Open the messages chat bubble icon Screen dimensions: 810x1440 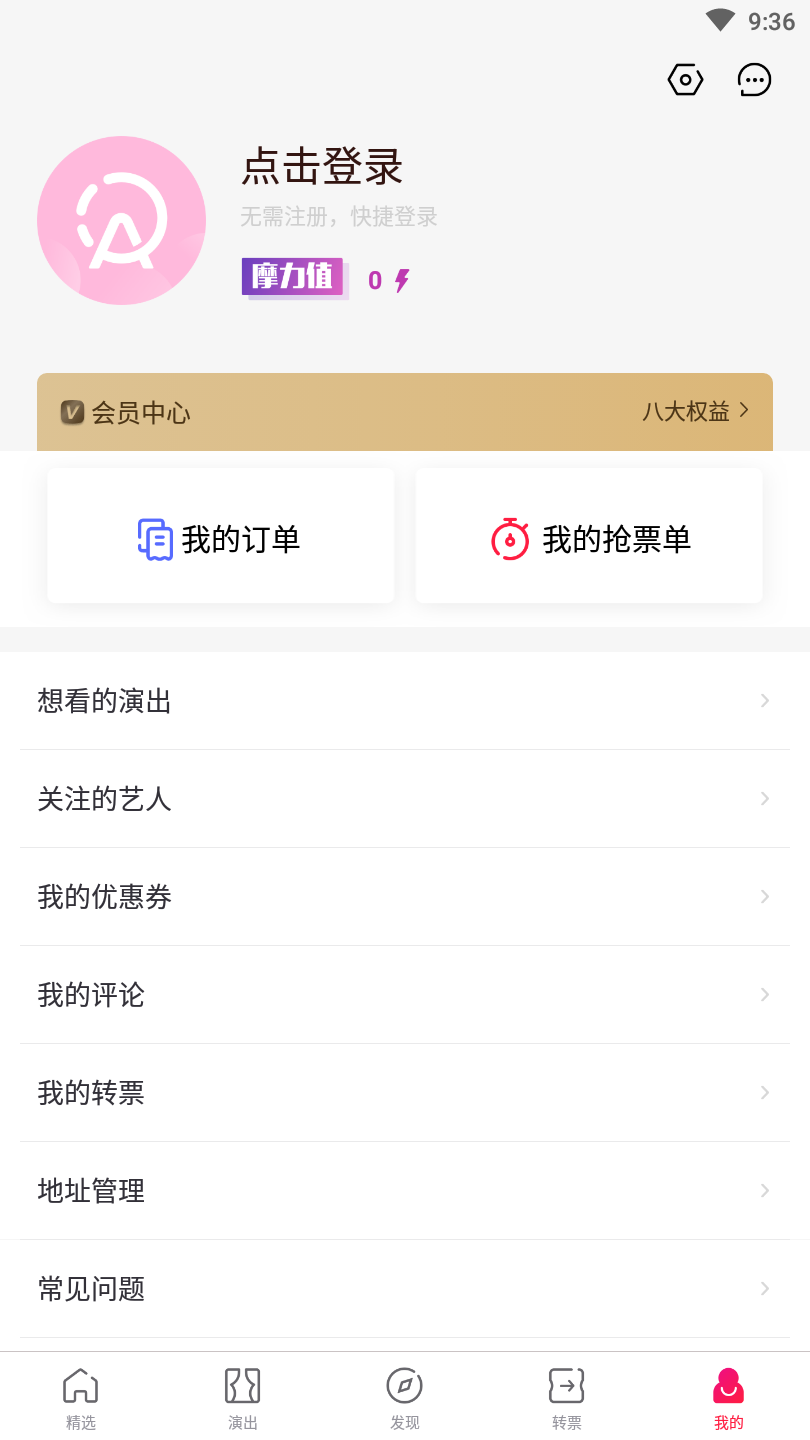click(754, 80)
